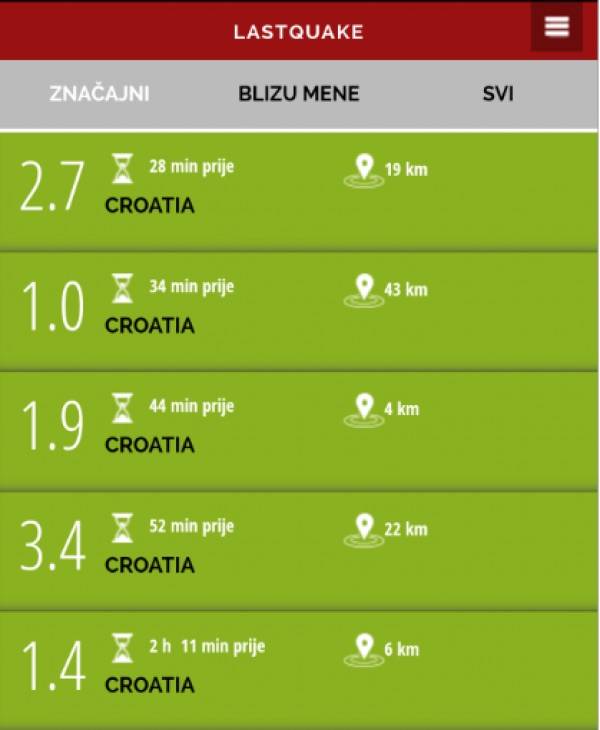The image size is (600, 730).
Task: Switch to the ZNAČAJNI tab
Action: (x=100, y=94)
